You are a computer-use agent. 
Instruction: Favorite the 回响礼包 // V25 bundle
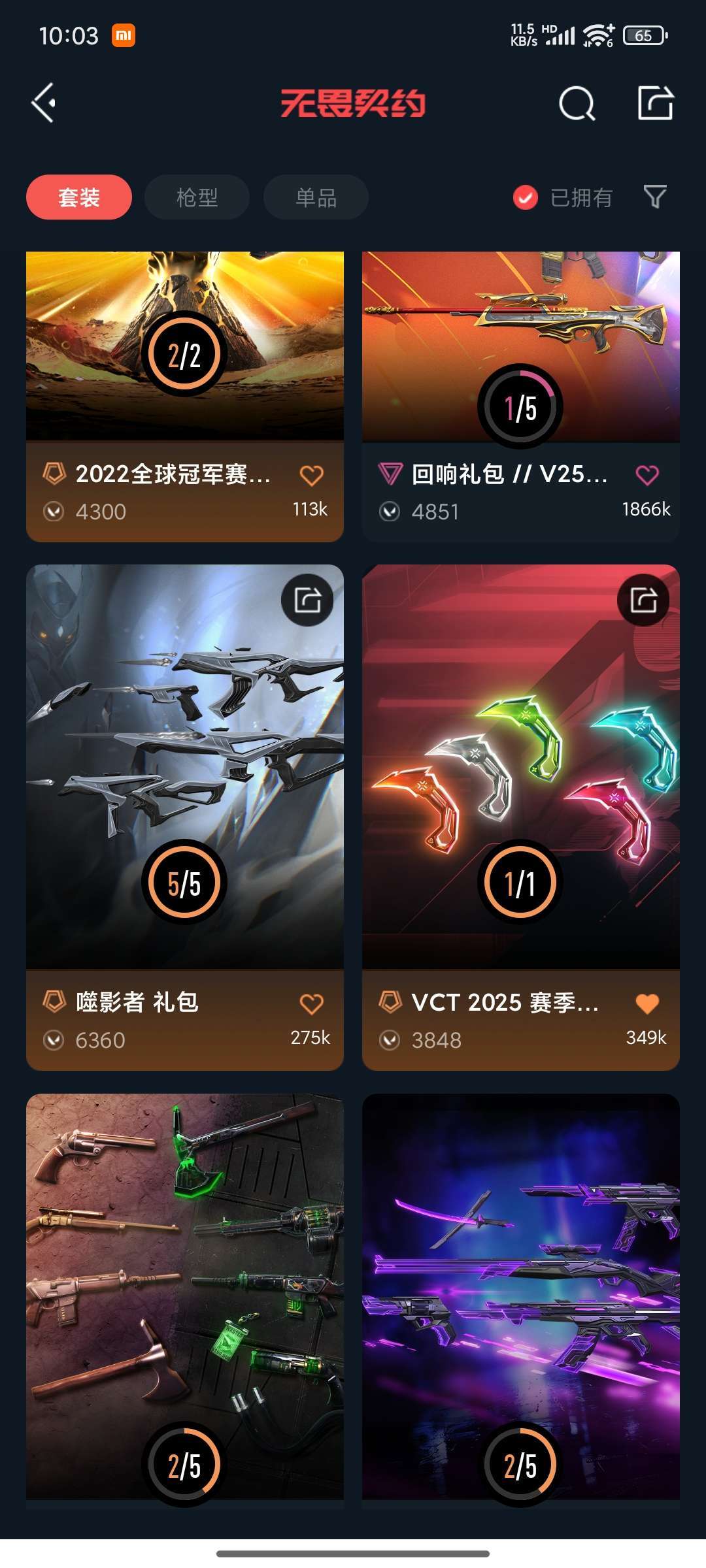pos(647,475)
